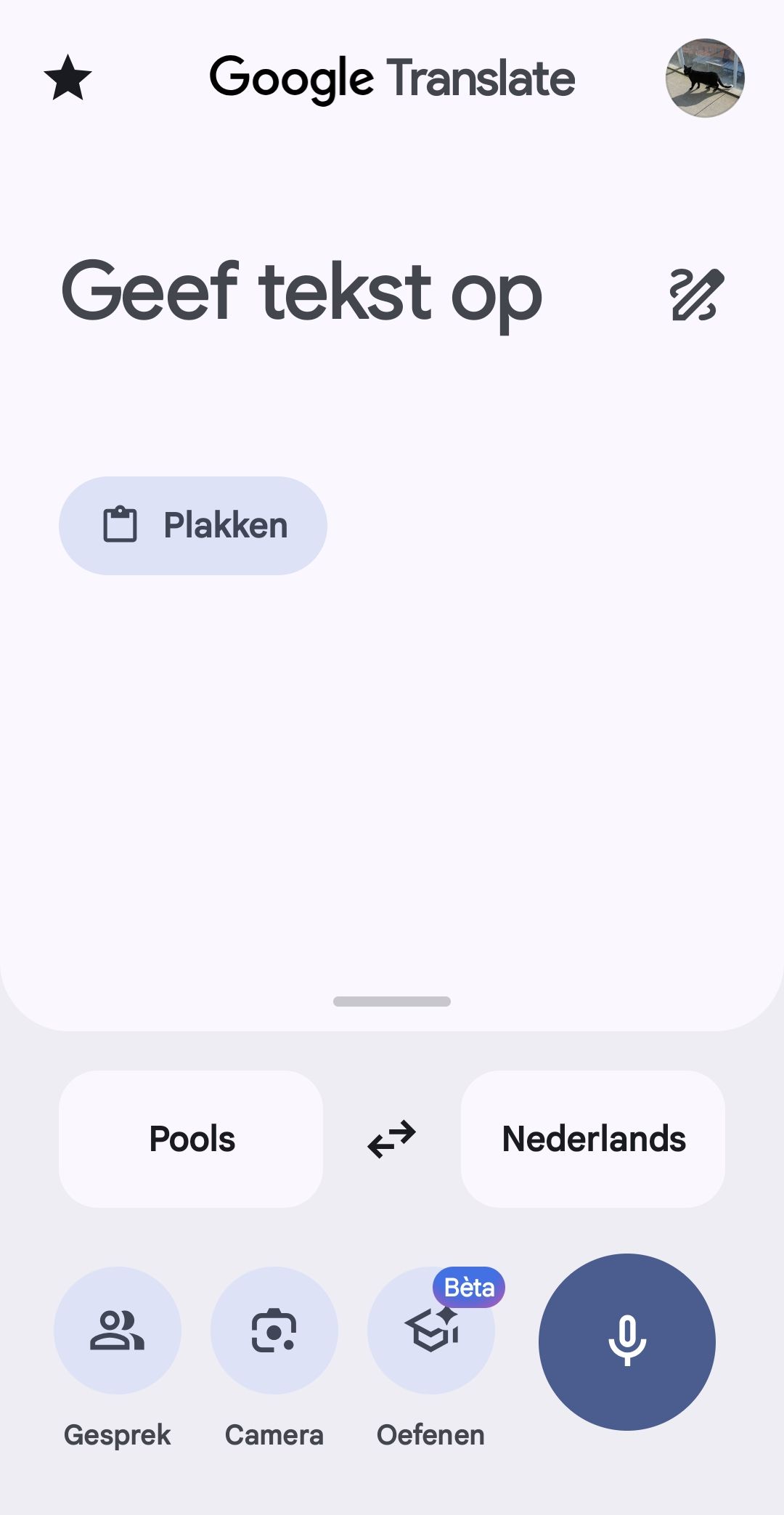
Task: Open the Pools source language selector
Action: click(x=190, y=1138)
